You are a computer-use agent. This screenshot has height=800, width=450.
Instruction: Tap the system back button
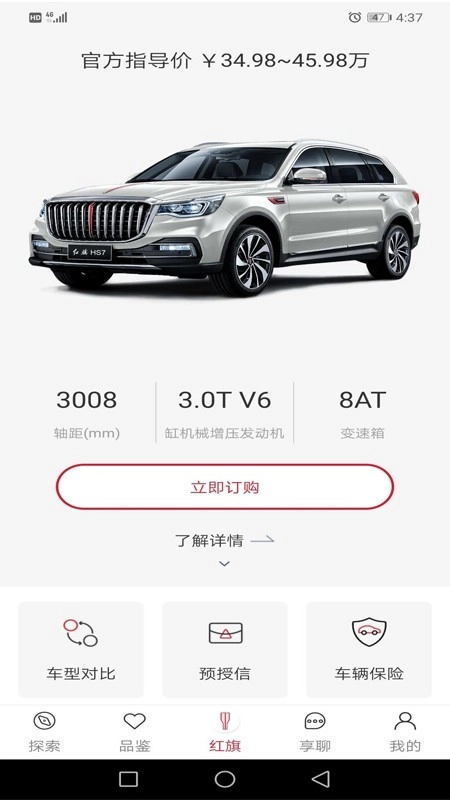[x=321, y=779]
